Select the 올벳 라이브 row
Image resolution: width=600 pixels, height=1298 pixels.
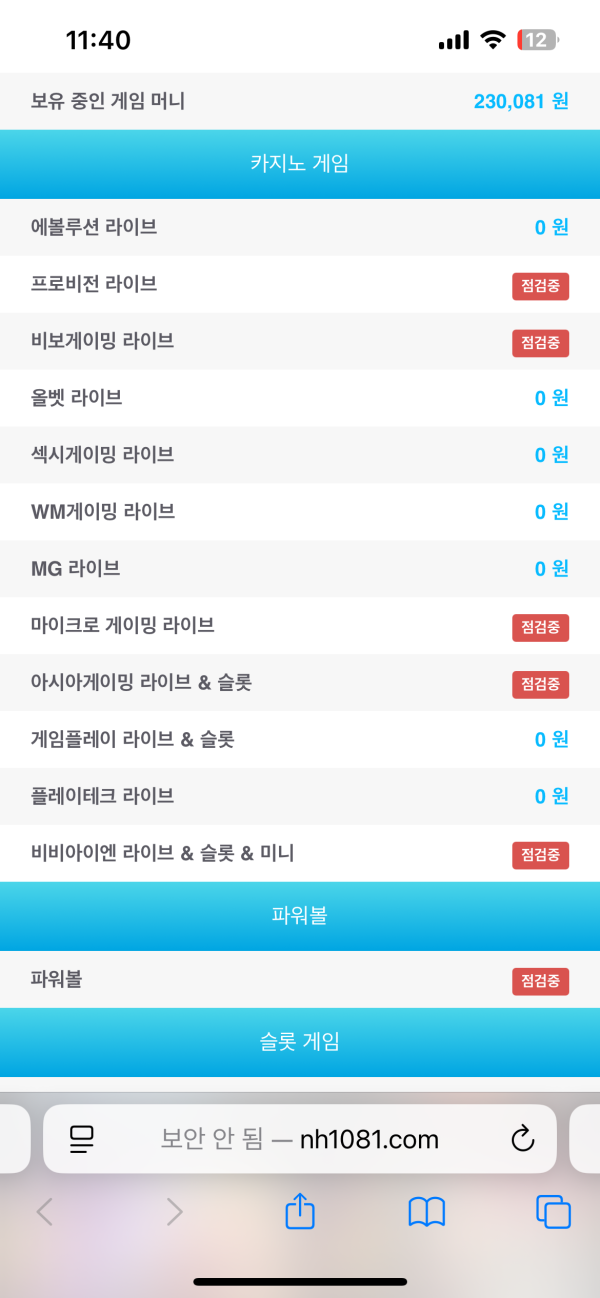click(x=300, y=398)
